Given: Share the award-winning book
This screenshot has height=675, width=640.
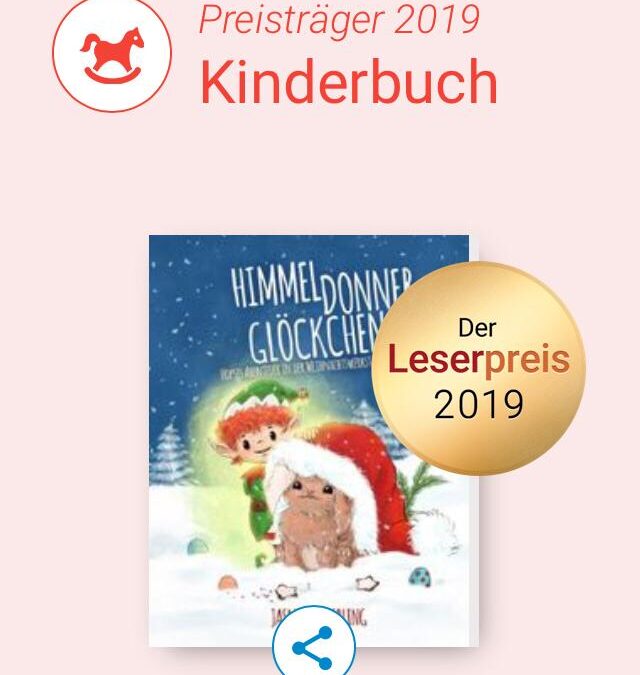Looking at the screenshot, I should pyautogui.click(x=313, y=645).
